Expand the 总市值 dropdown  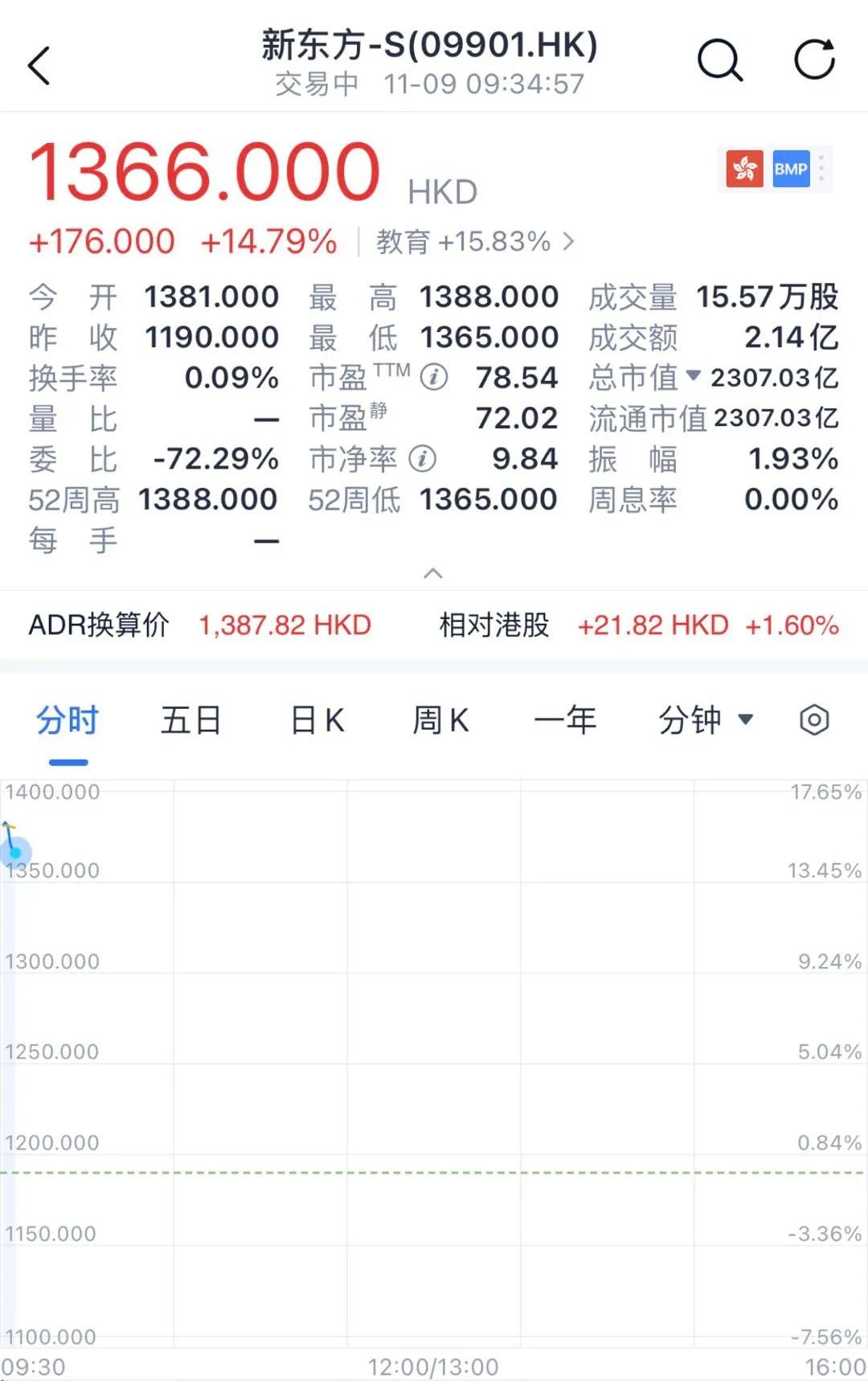pyautogui.click(x=694, y=376)
